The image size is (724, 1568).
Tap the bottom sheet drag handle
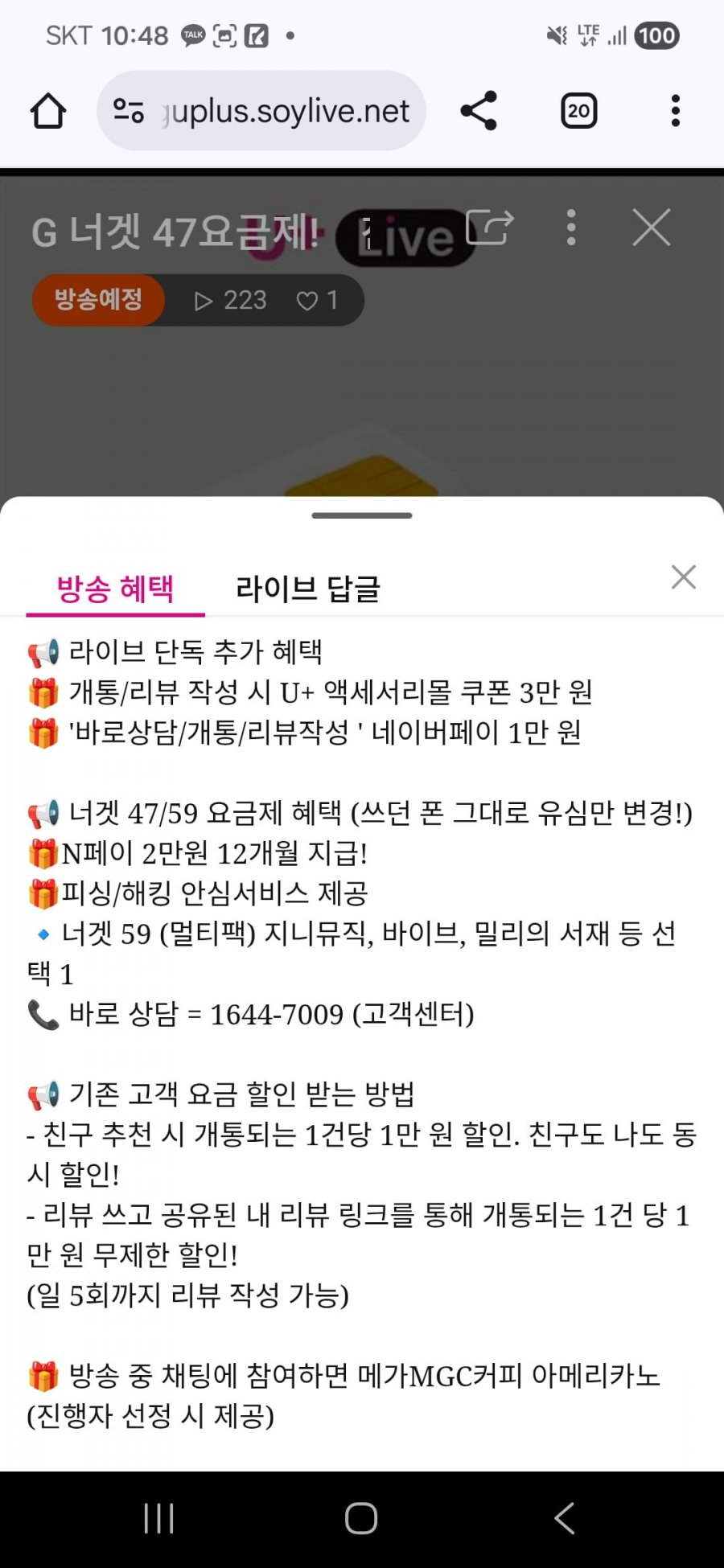362,515
